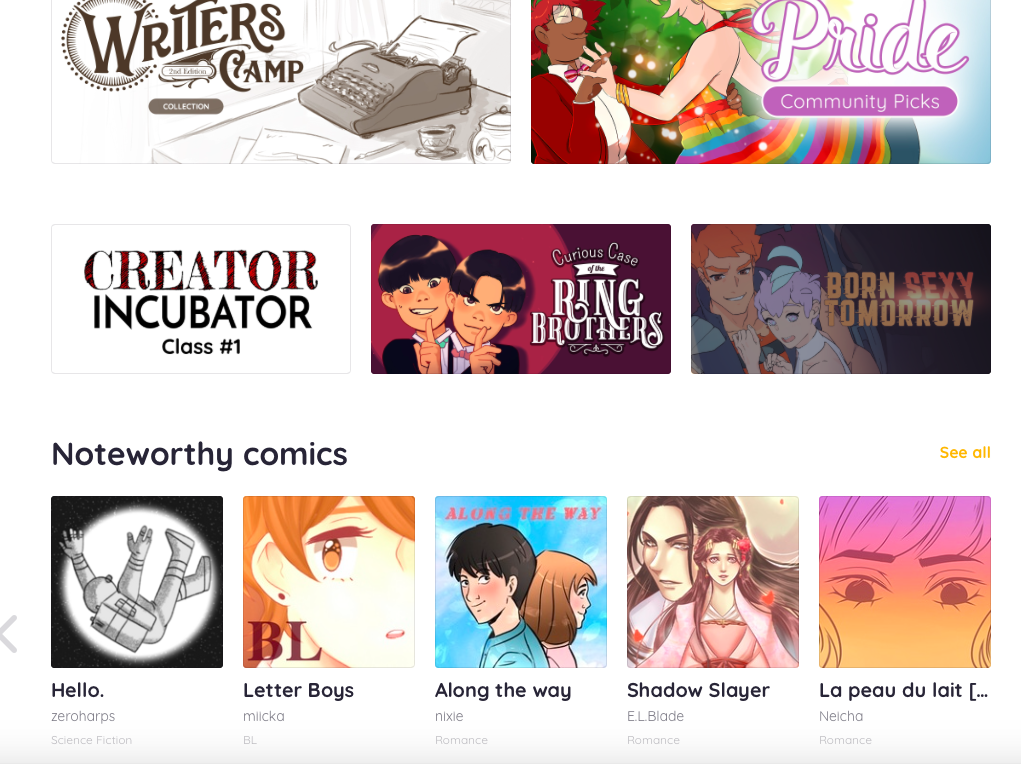Open the Along the way comic
The height and width of the screenshot is (764, 1021).
tap(521, 582)
